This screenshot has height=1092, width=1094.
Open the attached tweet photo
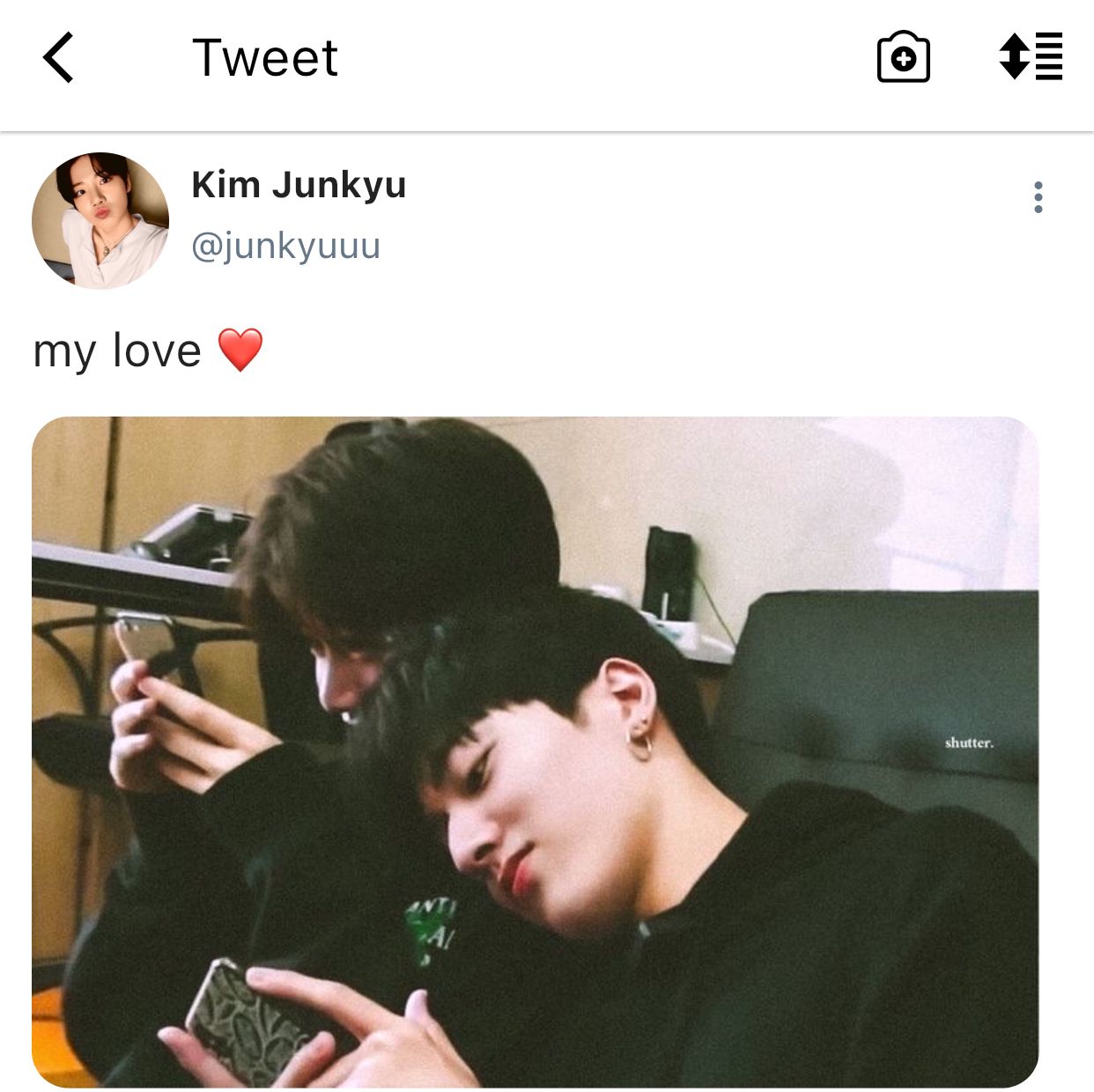(x=535, y=751)
